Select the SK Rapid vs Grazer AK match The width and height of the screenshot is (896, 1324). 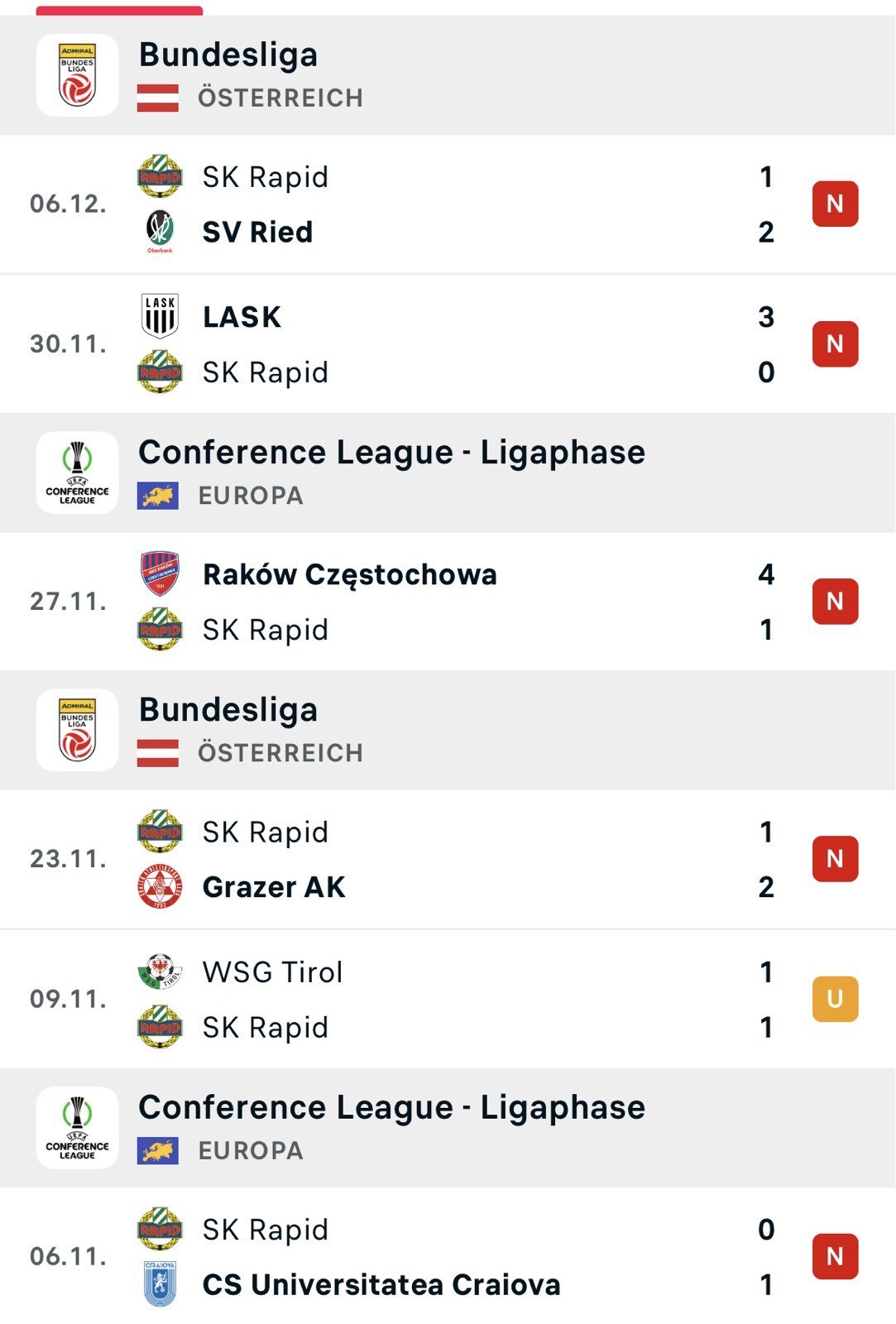pyautogui.click(x=447, y=859)
